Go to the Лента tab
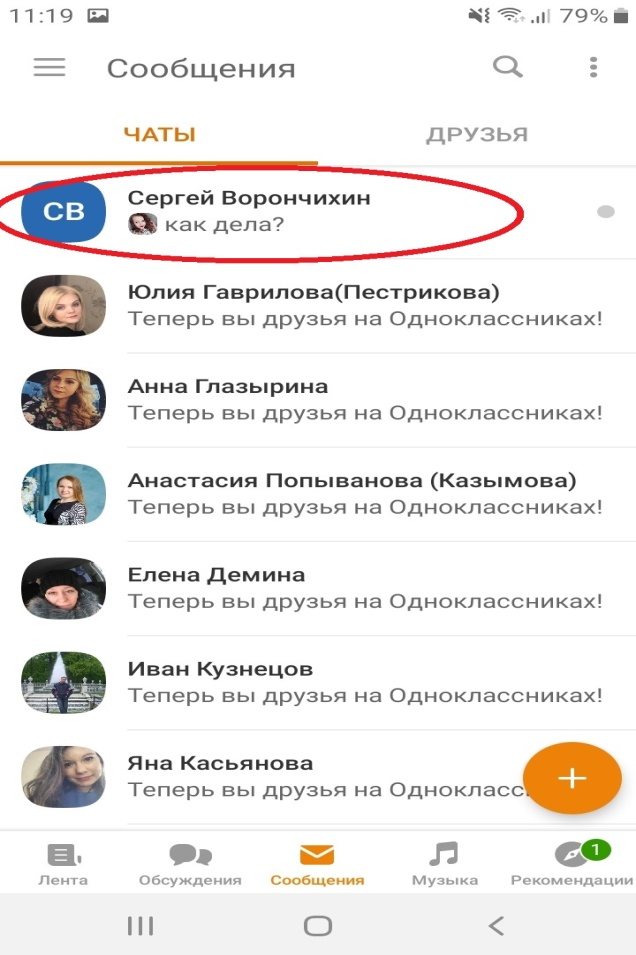This screenshot has width=636, height=955. click(64, 865)
